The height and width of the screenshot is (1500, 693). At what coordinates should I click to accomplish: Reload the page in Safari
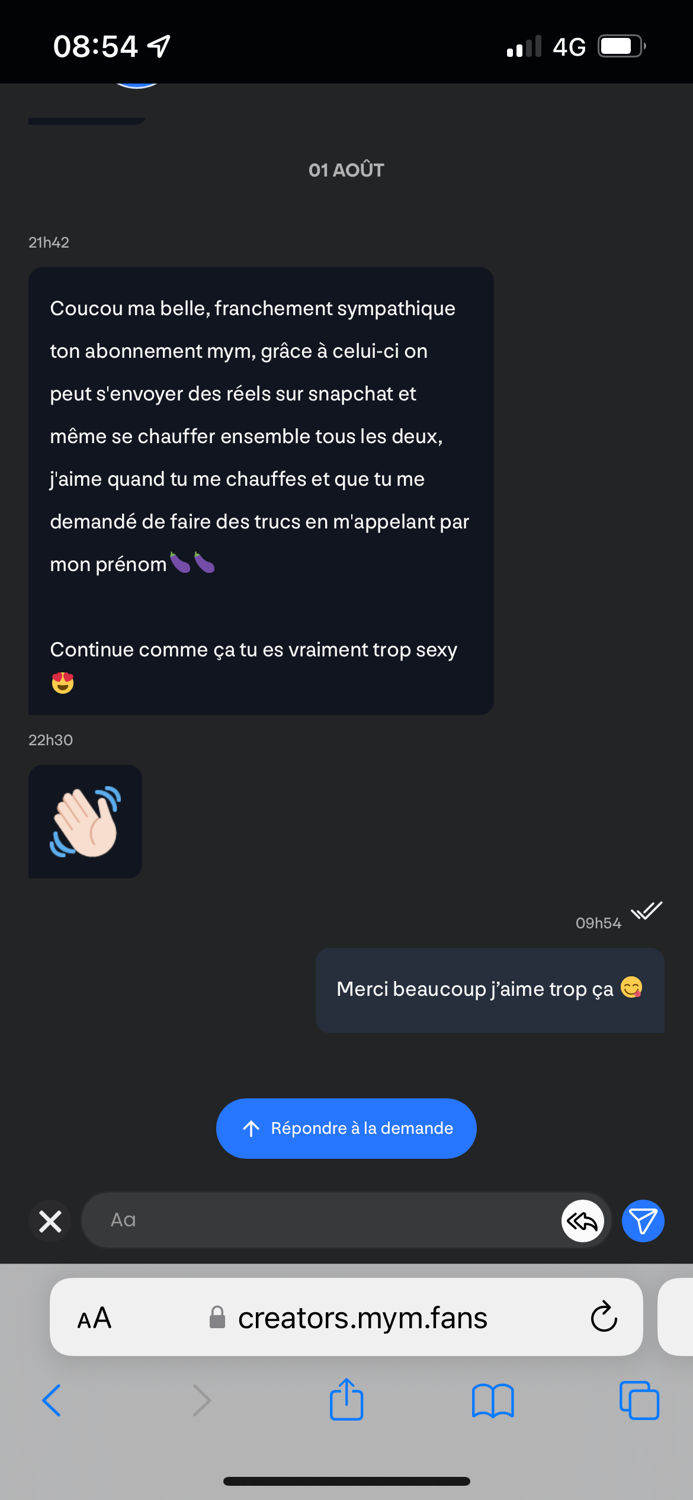pyautogui.click(x=603, y=1317)
